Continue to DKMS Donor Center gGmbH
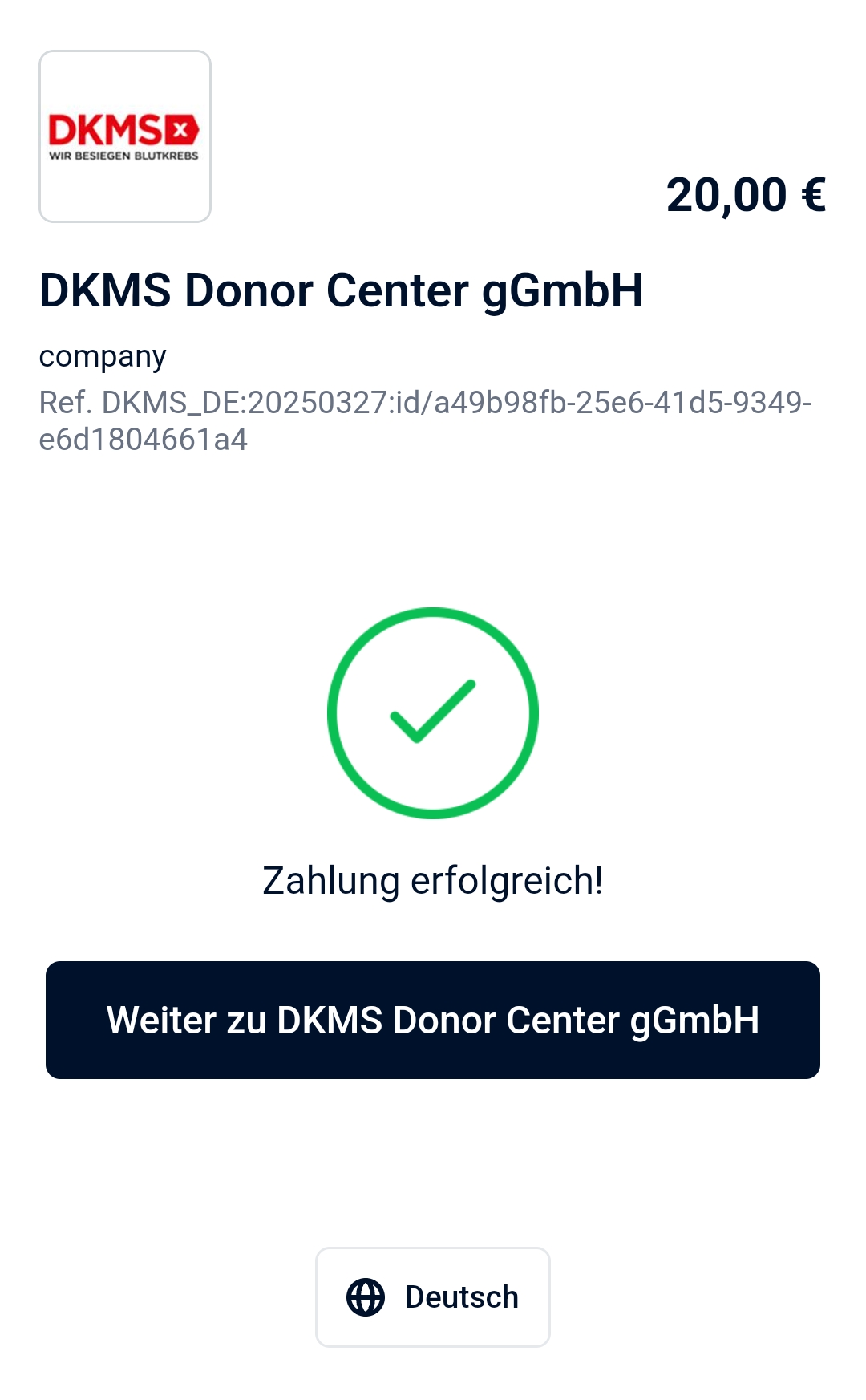Image resolution: width=866 pixels, height=1400 pixels. [x=433, y=1020]
